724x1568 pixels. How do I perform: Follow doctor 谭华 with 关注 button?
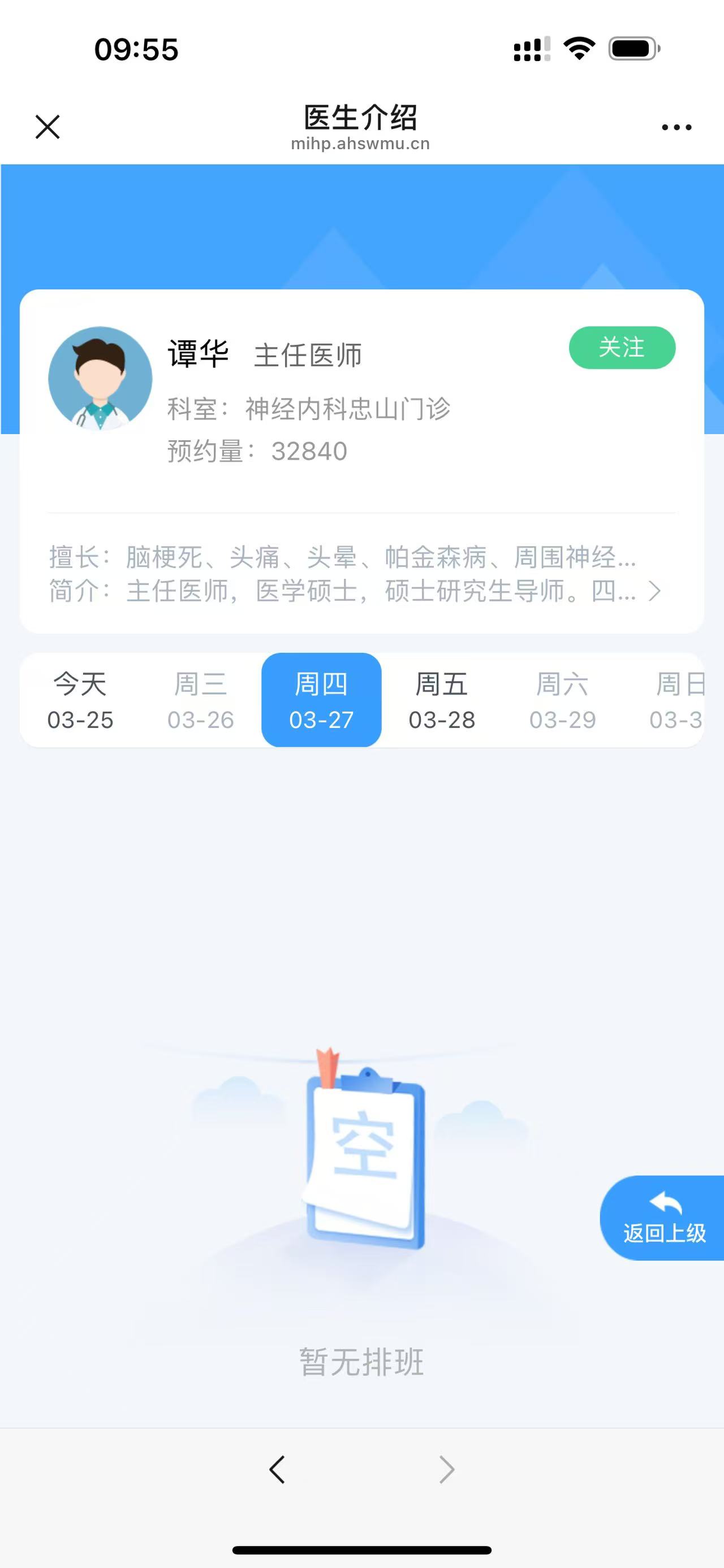[622, 348]
